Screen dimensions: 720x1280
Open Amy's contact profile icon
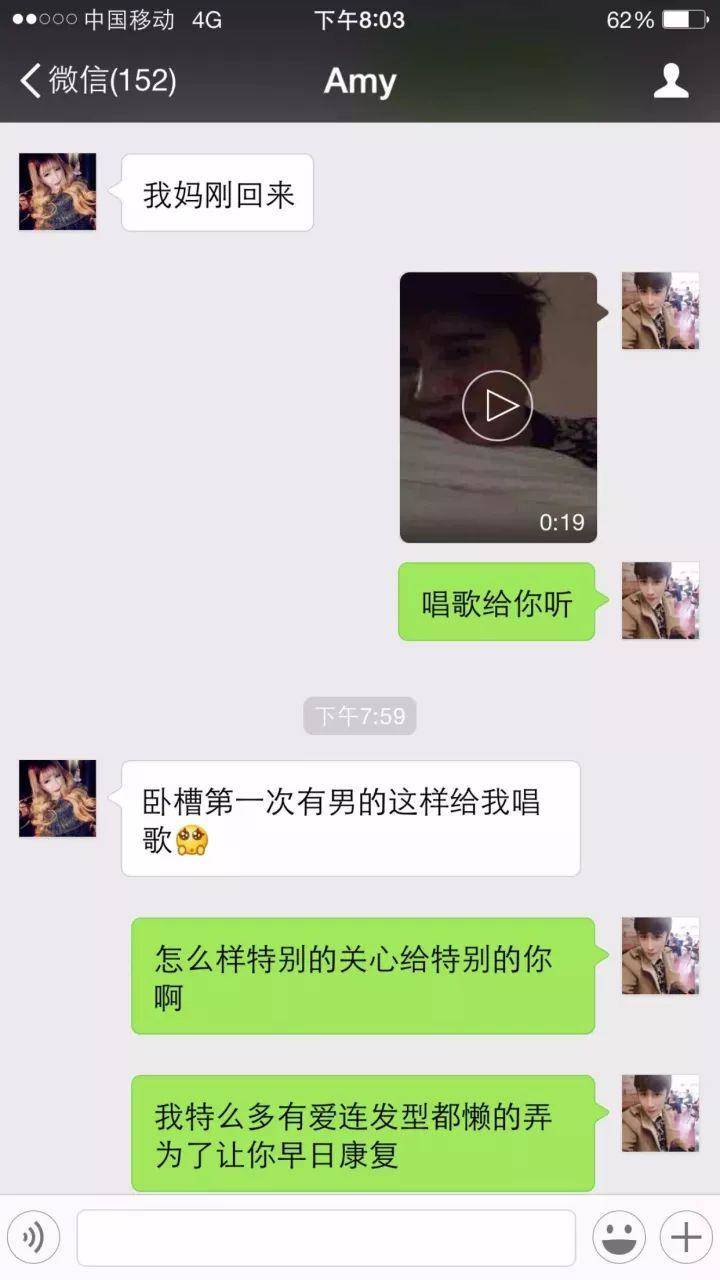[x=674, y=80]
